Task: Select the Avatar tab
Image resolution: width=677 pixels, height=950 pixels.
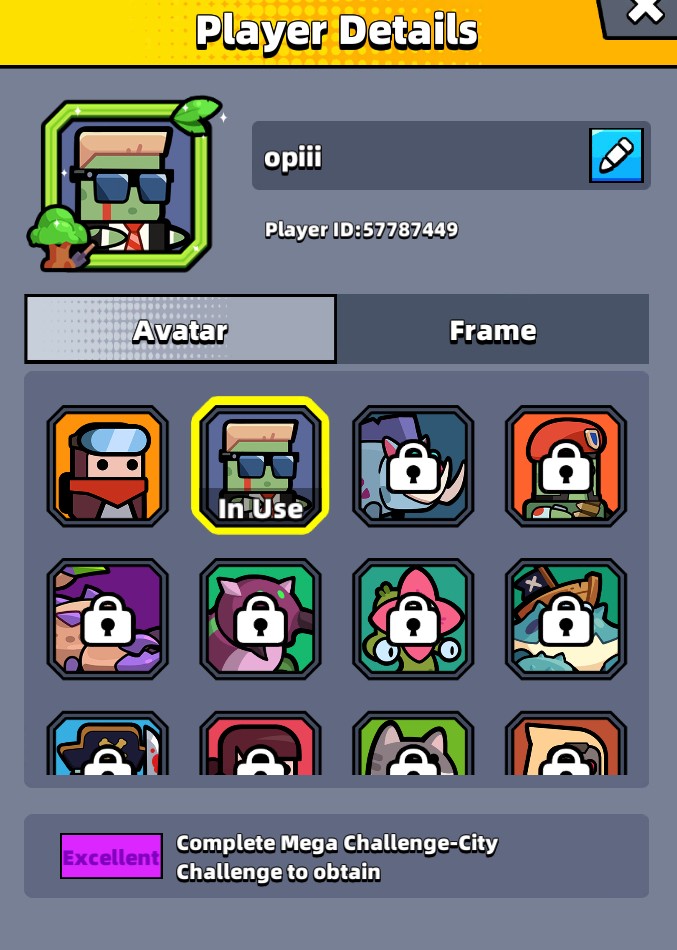Action: pyautogui.click(x=181, y=330)
